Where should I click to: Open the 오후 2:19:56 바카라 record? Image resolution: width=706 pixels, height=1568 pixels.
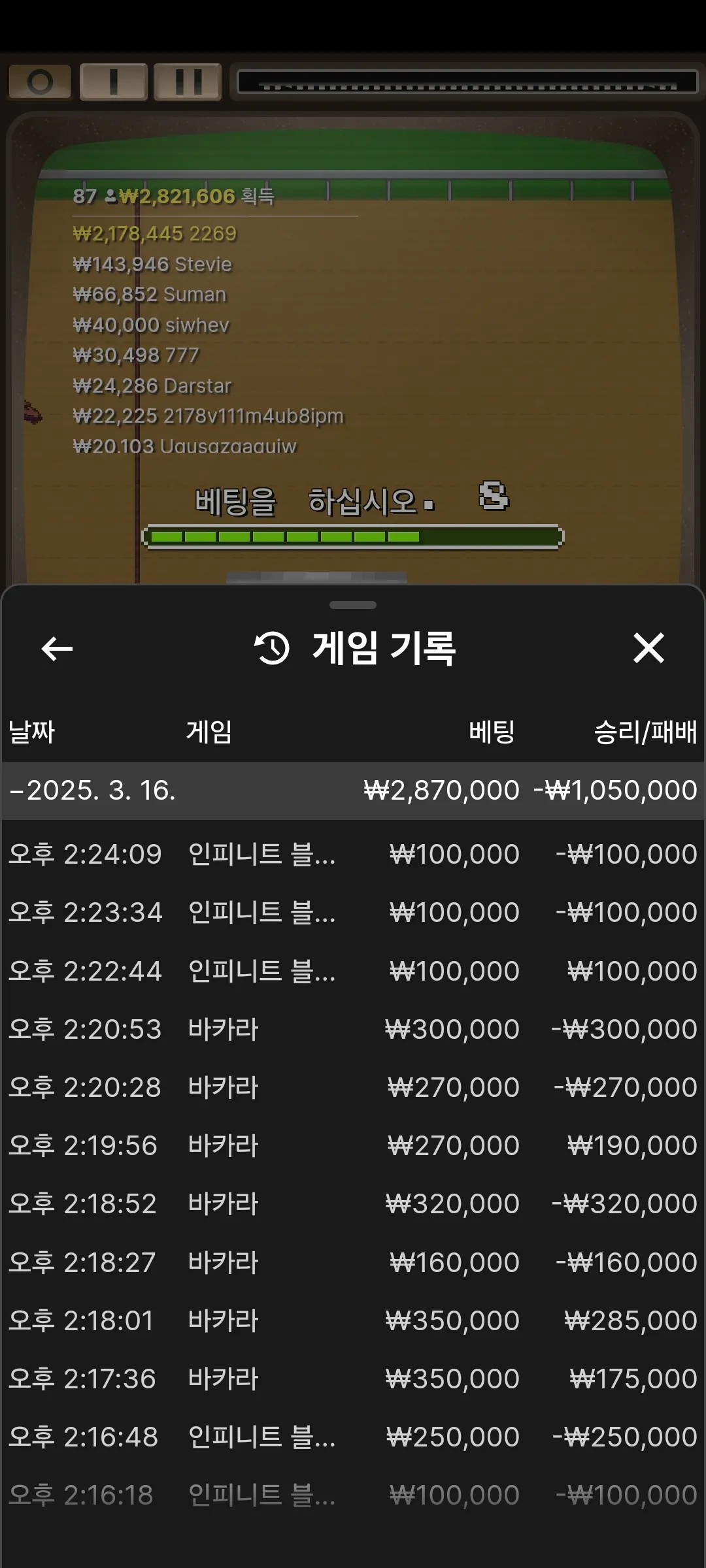[x=353, y=1145]
